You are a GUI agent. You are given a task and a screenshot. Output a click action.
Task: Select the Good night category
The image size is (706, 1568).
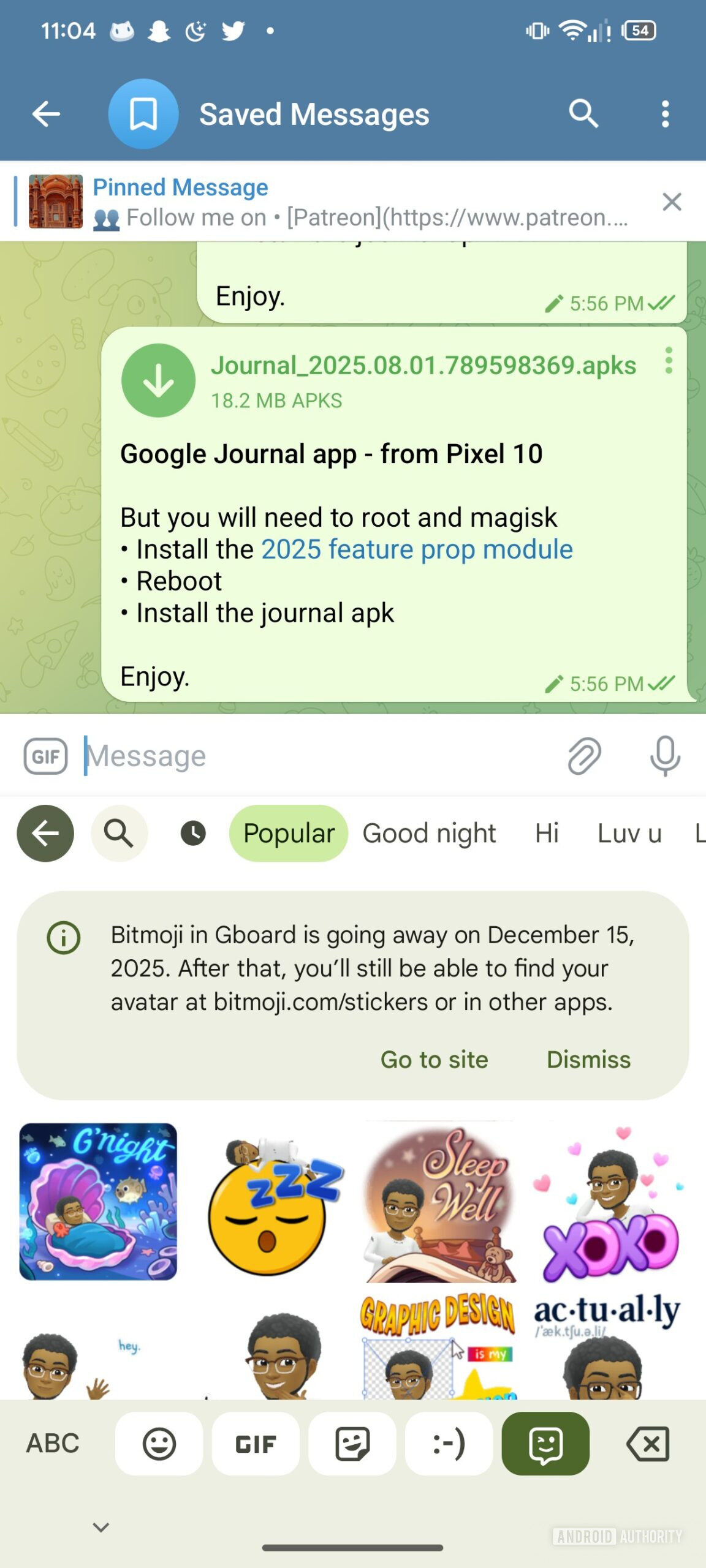click(x=429, y=834)
